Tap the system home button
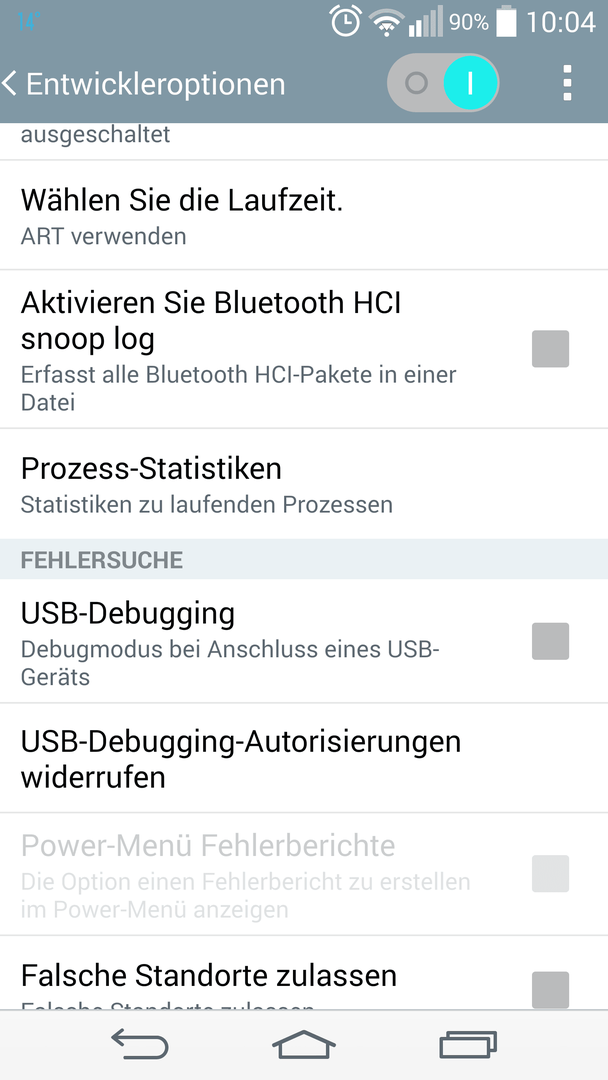 click(x=304, y=1044)
